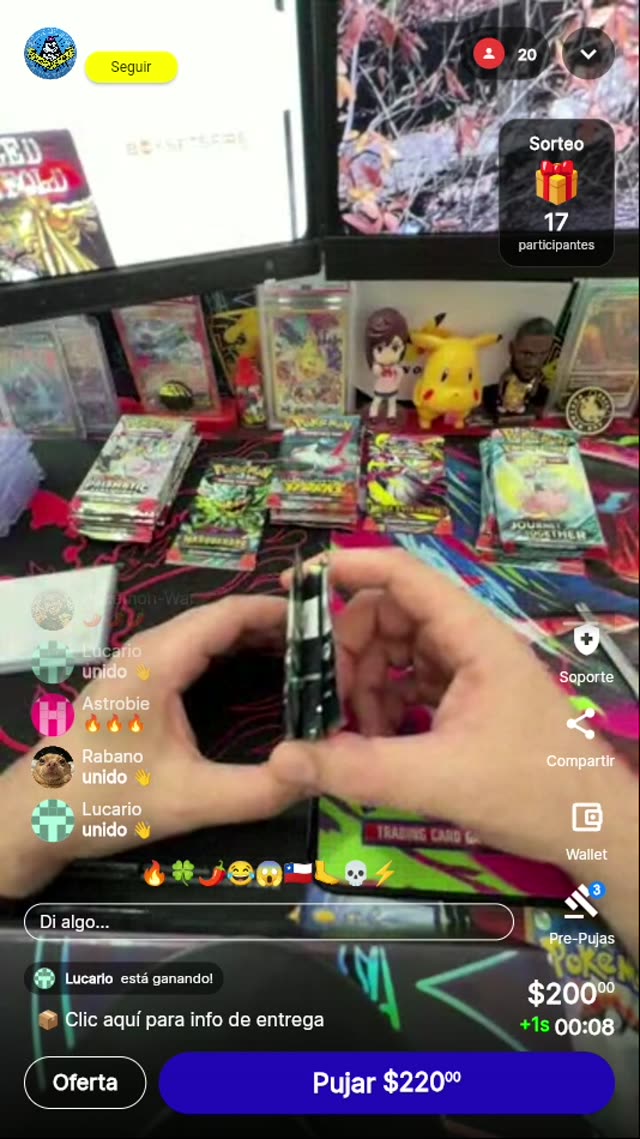Open the Wallet
Image resolution: width=640 pixels, height=1139 pixels.
pyautogui.click(x=586, y=818)
